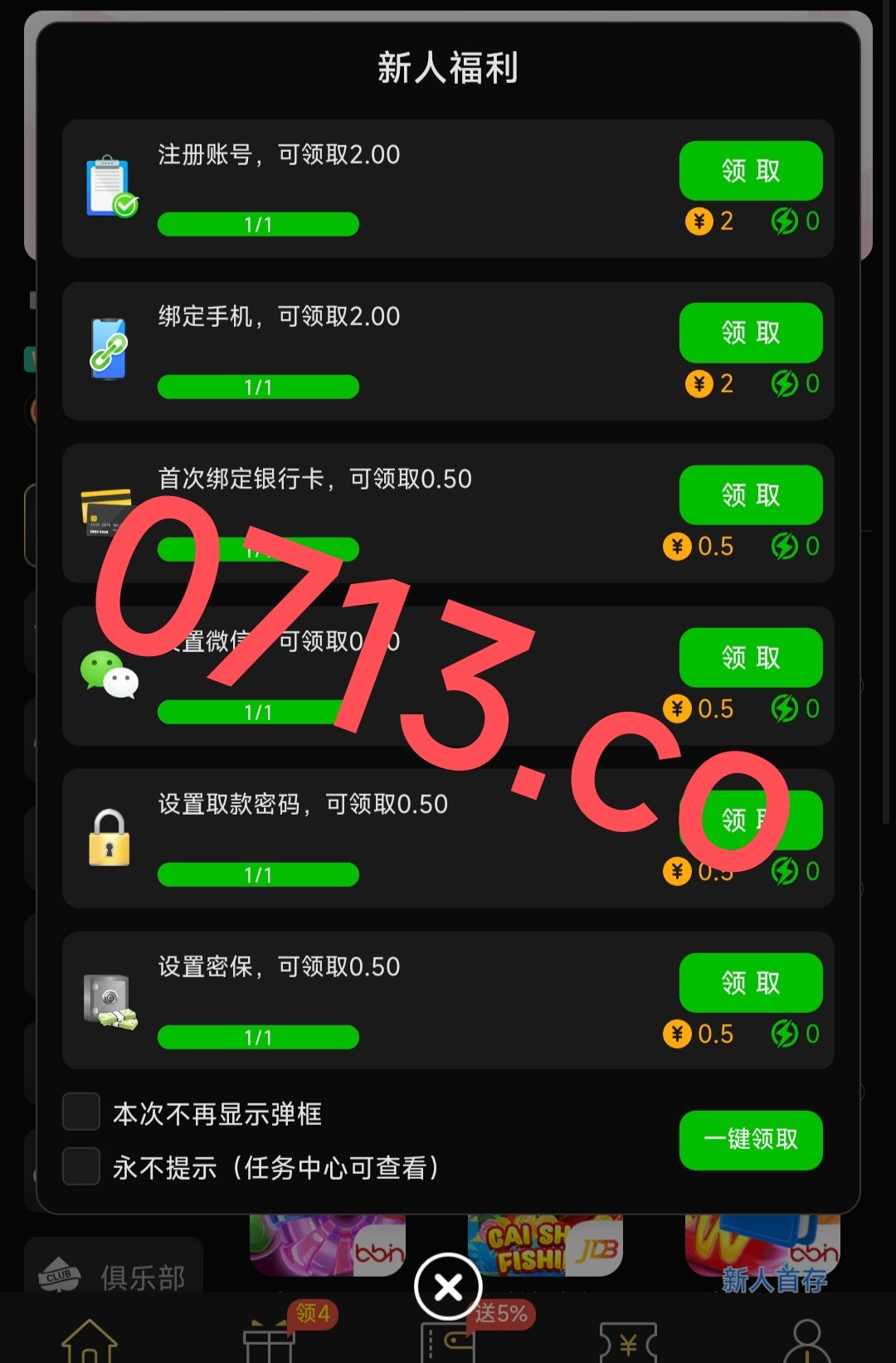
Task: Close the 新人福利 popup
Action: 448,1287
